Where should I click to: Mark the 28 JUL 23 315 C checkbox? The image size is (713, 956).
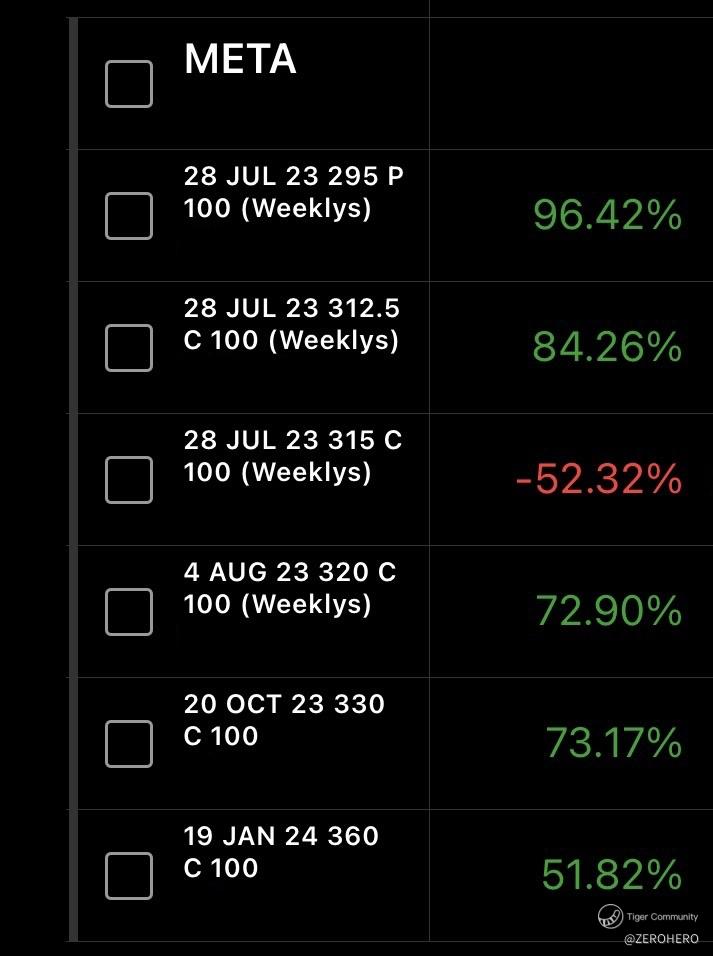pyautogui.click(x=129, y=480)
